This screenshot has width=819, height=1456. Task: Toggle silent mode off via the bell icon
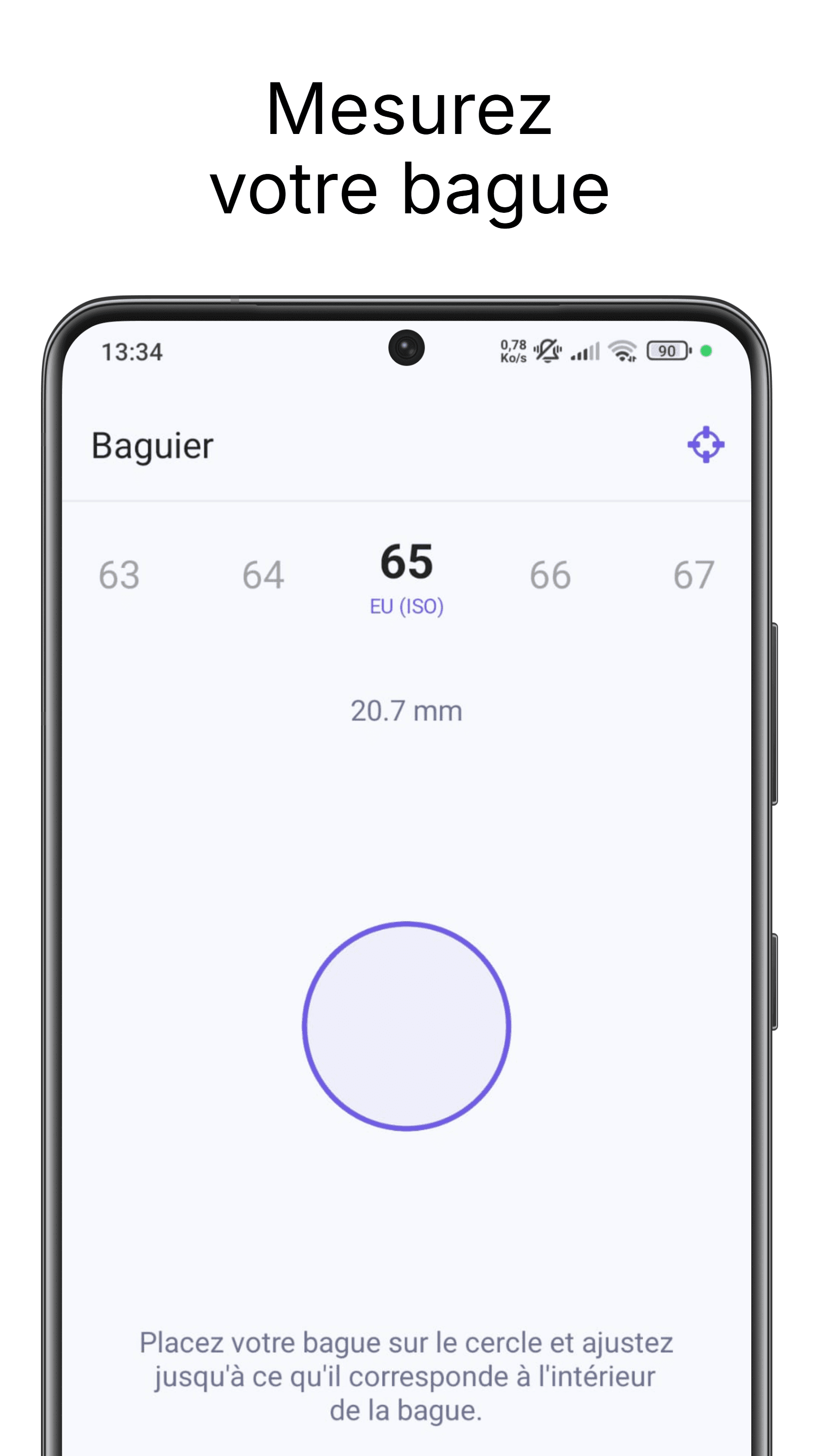pos(548,350)
